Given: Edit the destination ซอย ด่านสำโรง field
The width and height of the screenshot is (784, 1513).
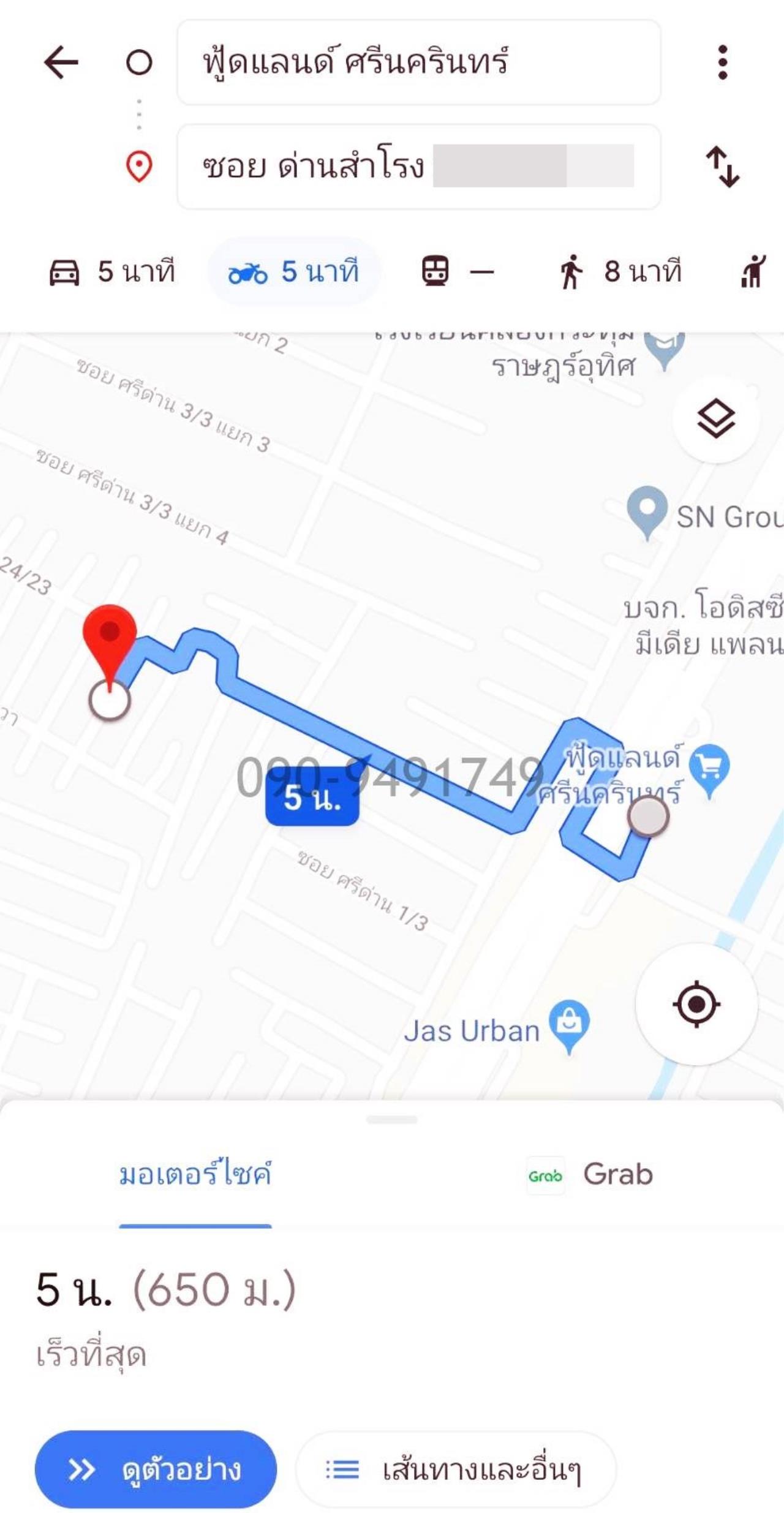Looking at the screenshot, I should click(418, 166).
